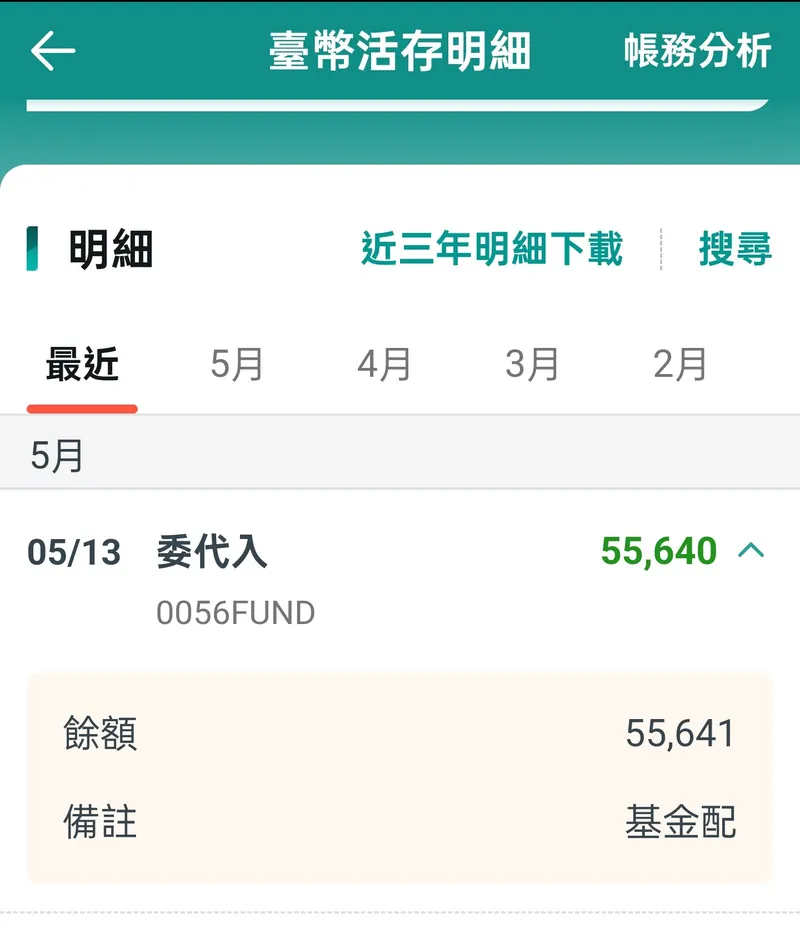Switch to the 2月 tab
The width and height of the screenshot is (800, 937).
[x=680, y=365]
